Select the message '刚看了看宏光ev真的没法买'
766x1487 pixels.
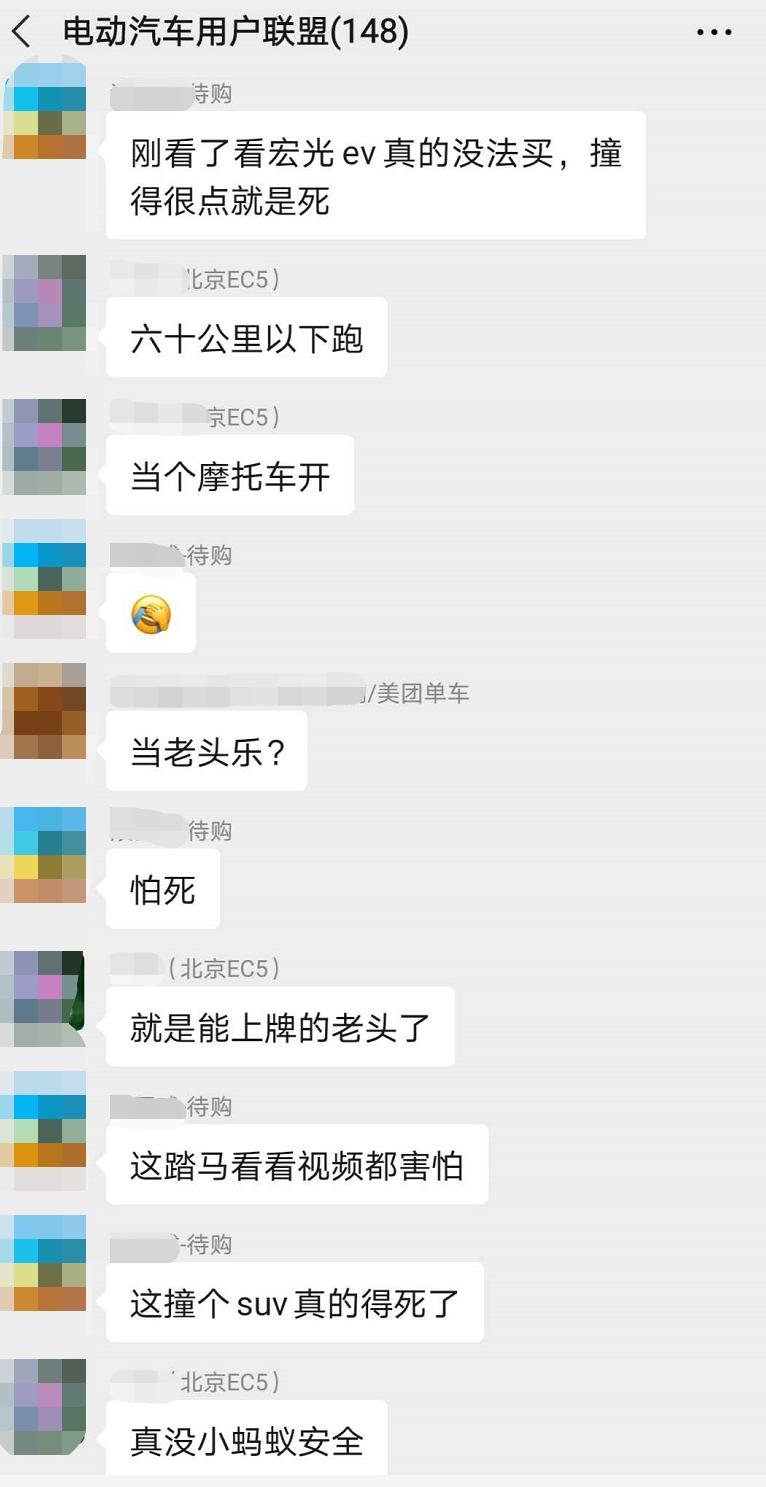click(377, 176)
